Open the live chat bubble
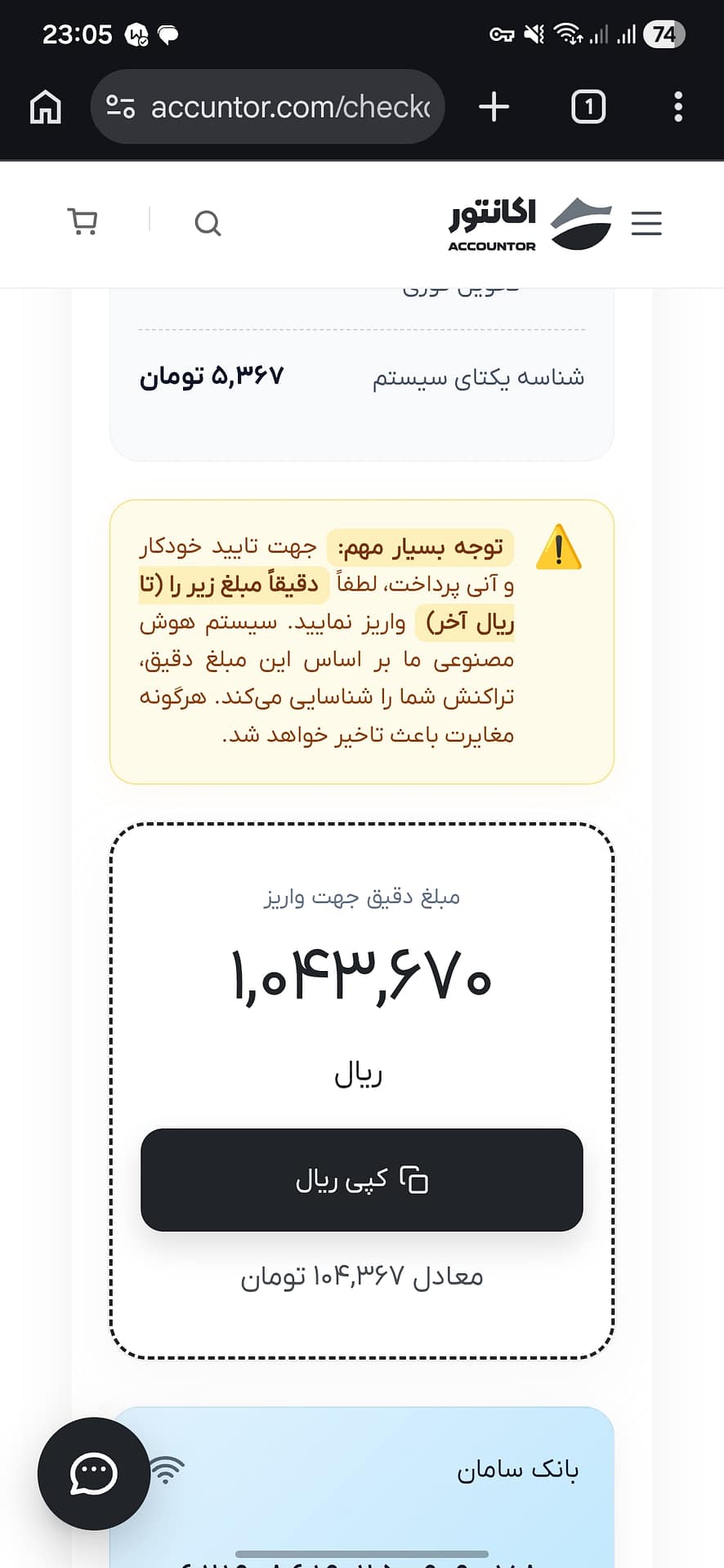This screenshot has width=724, height=1568. tap(93, 1474)
